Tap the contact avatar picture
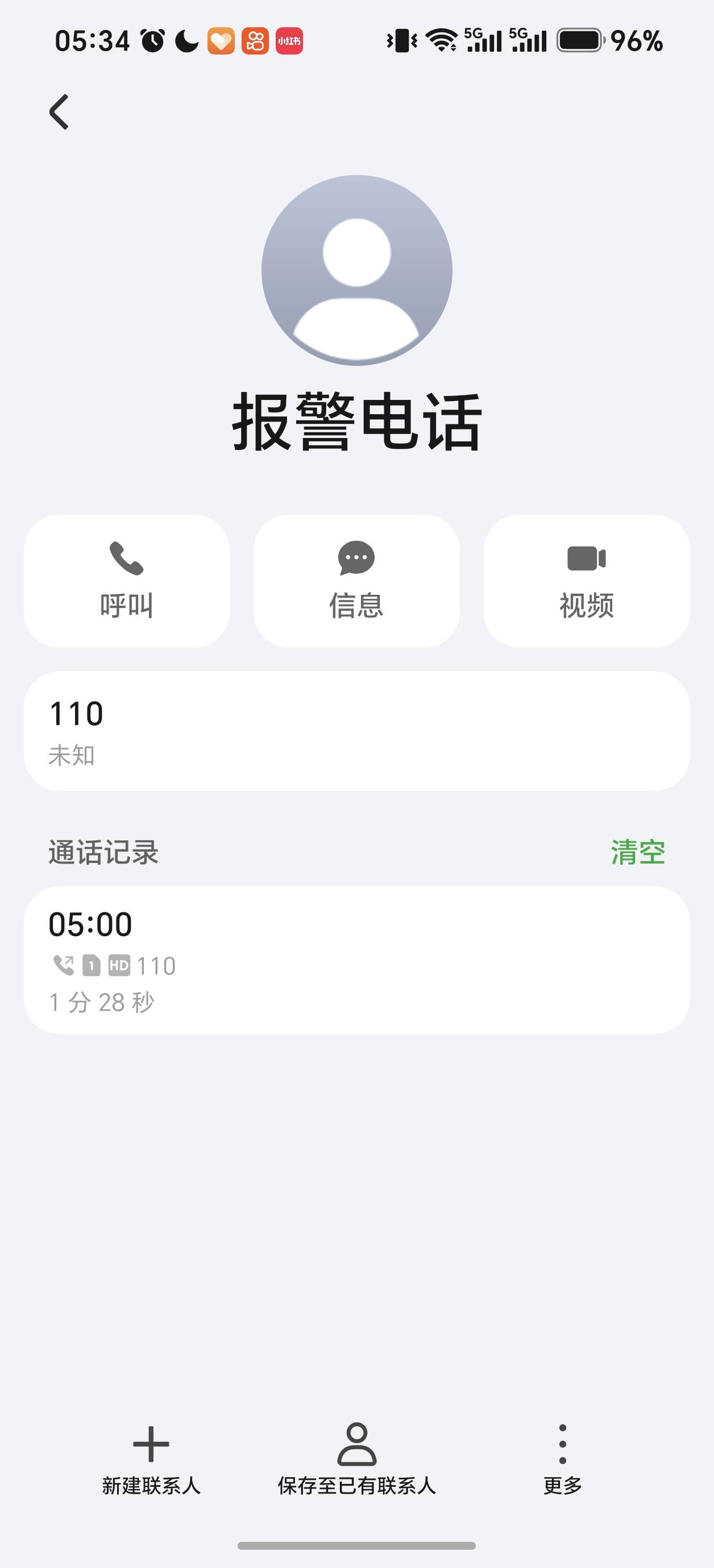The height and width of the screenshot is (1568, 714). pos(357,270)
